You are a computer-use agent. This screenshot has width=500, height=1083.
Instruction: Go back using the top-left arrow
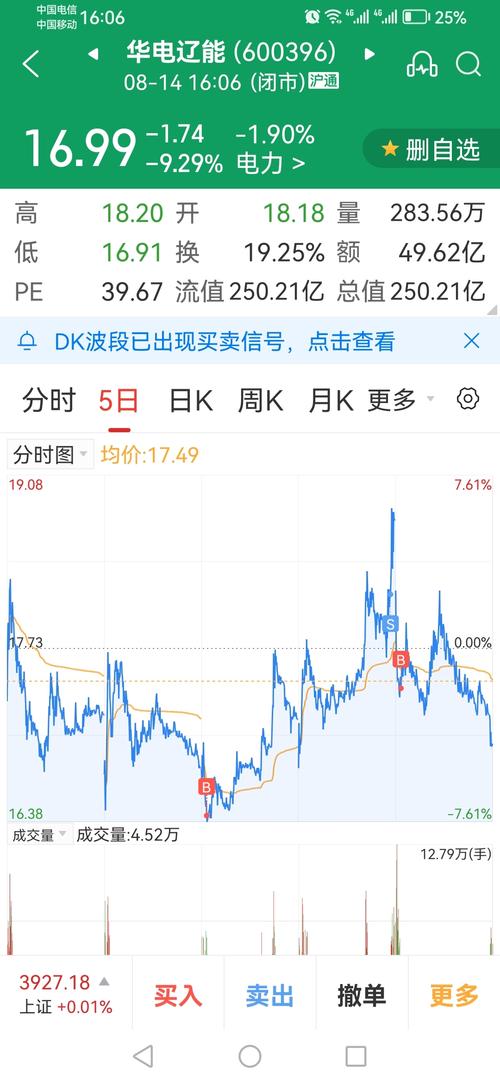tap(31, 64)
